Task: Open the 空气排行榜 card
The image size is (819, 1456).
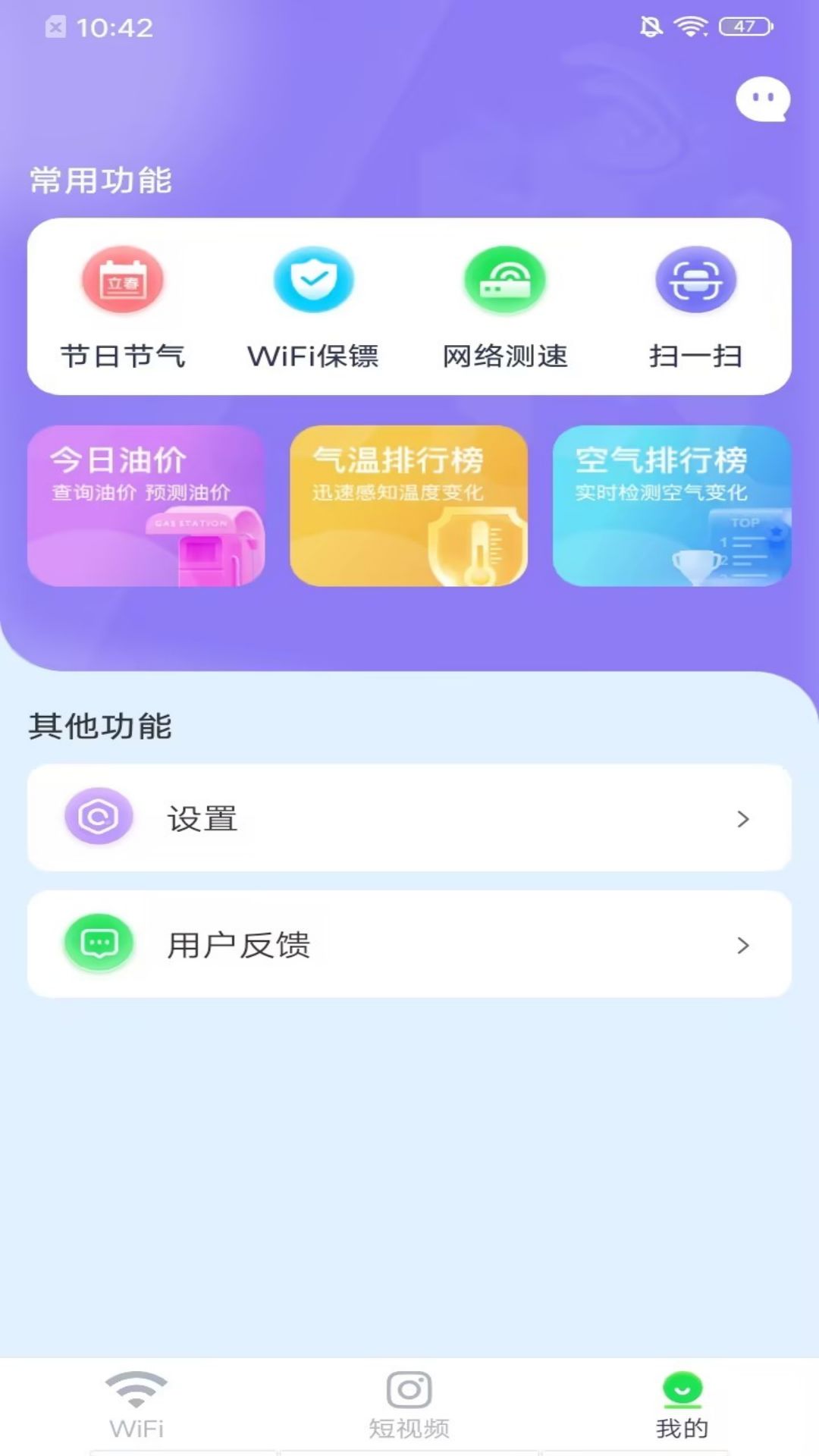Action: click(672, 506)
